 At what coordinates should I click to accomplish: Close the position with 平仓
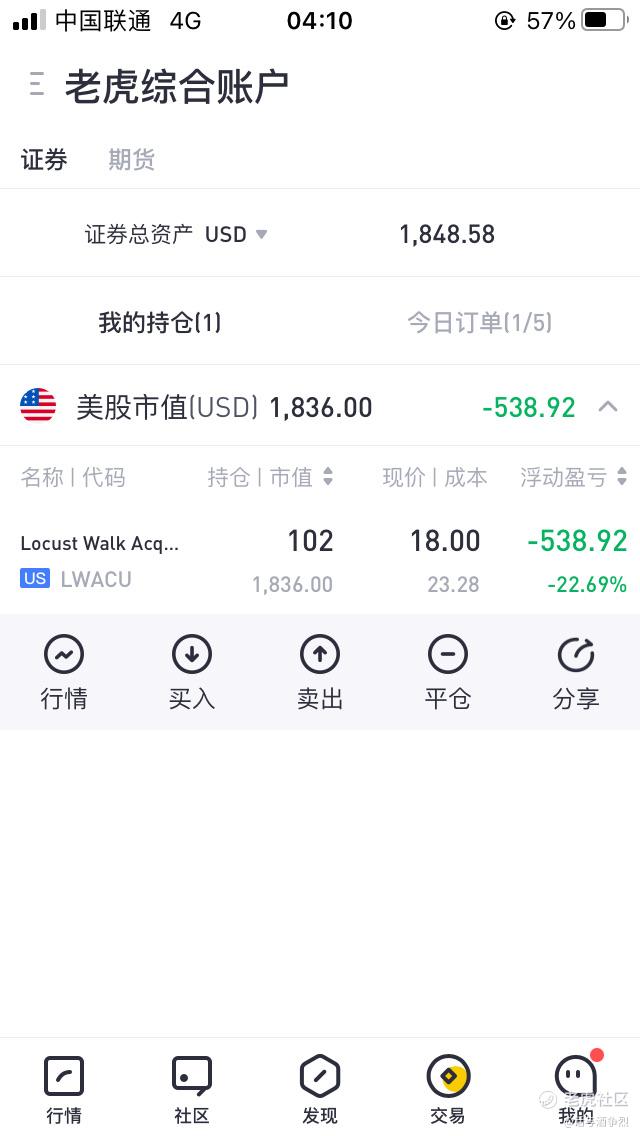tap(448, 672)
